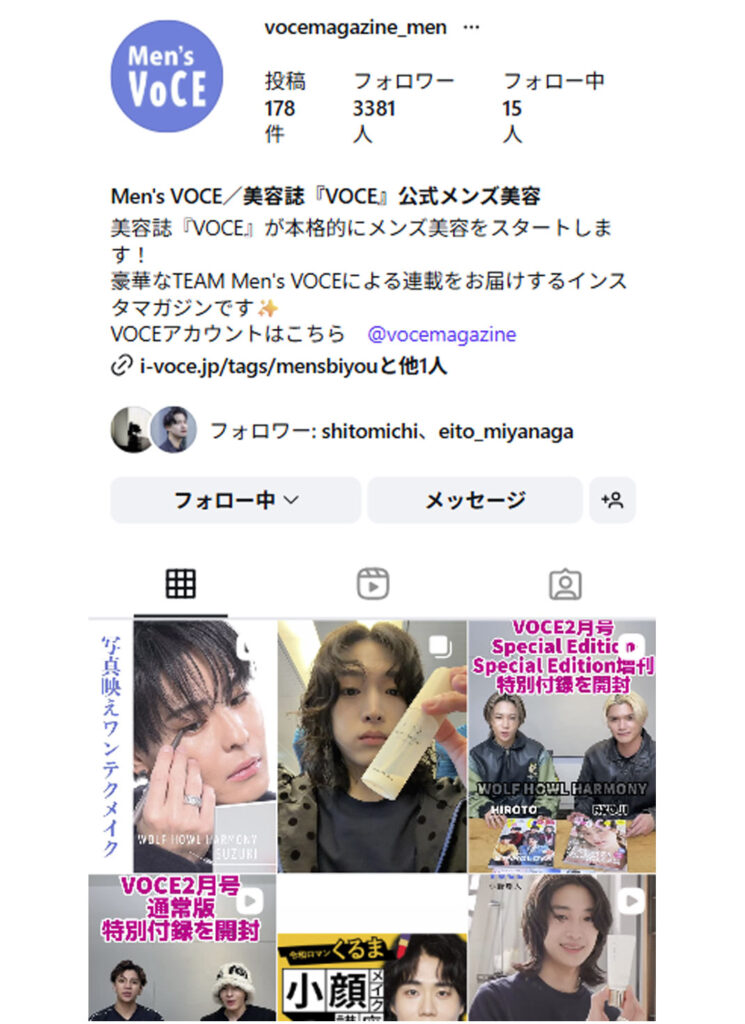Switch to the Reels tab

tap(372, 584)
